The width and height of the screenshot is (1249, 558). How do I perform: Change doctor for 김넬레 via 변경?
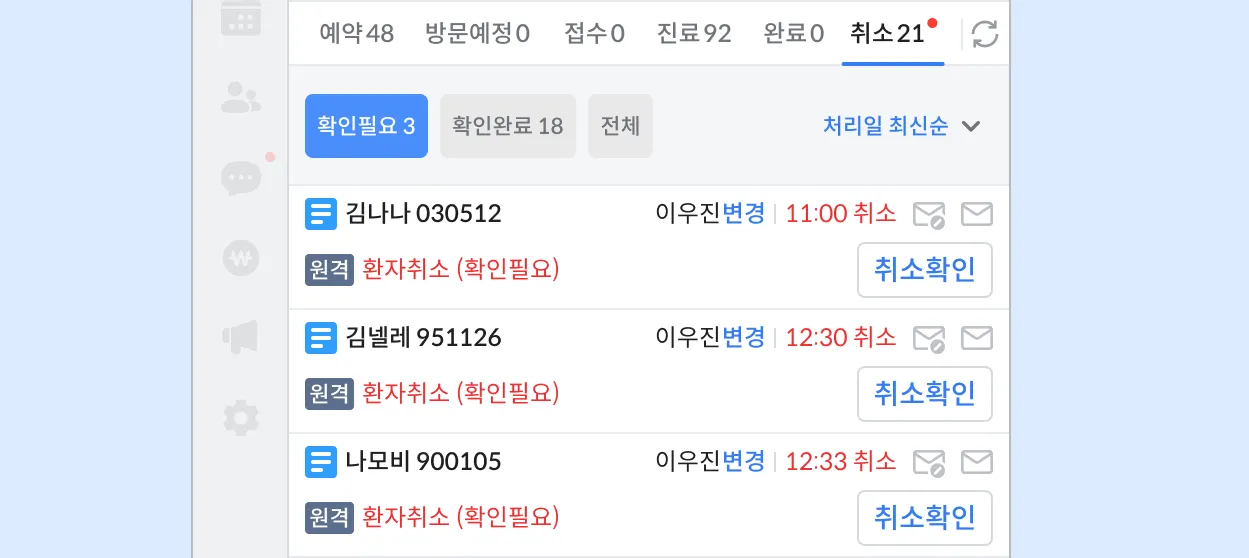[743, 337]
